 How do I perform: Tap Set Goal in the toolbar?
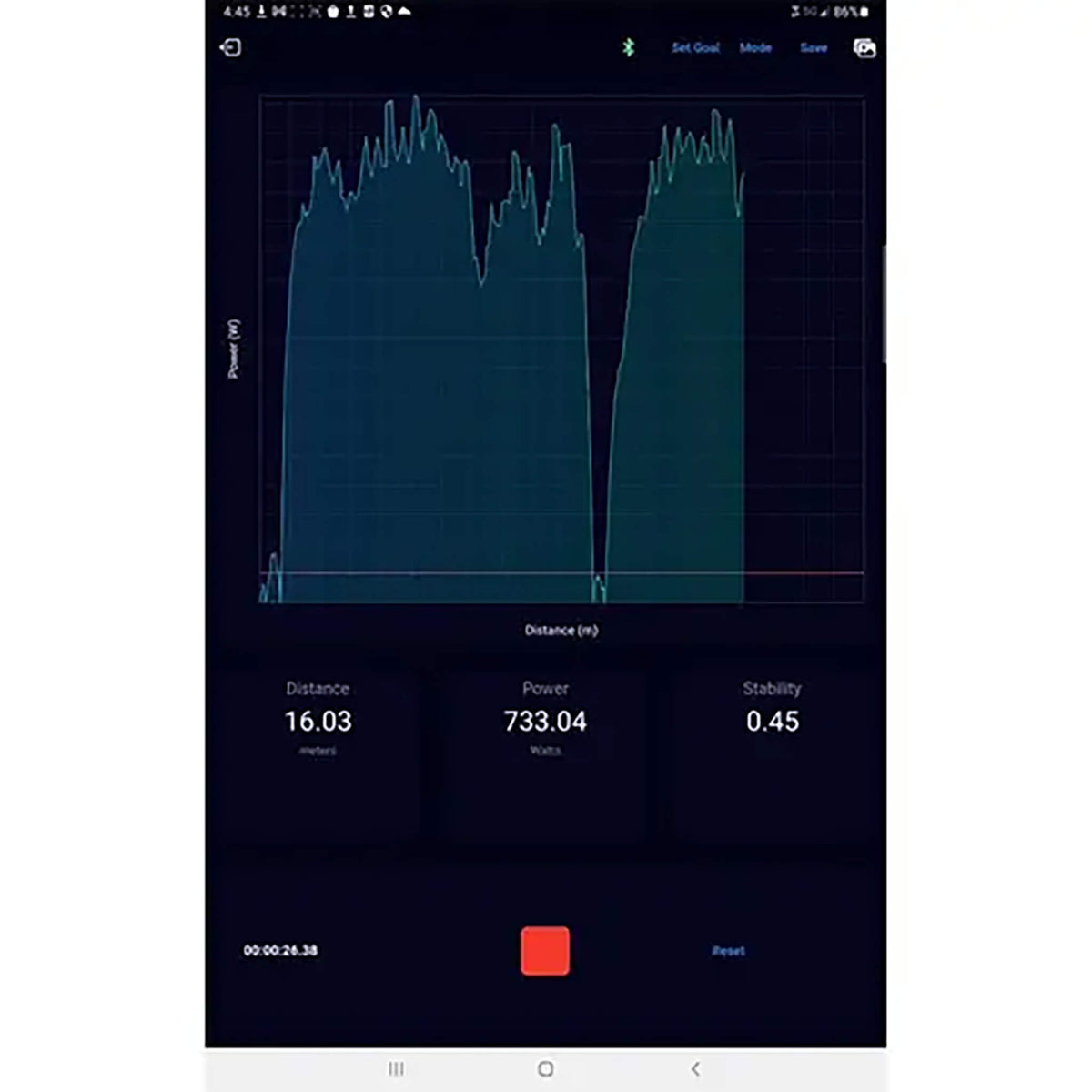[695, 47]
